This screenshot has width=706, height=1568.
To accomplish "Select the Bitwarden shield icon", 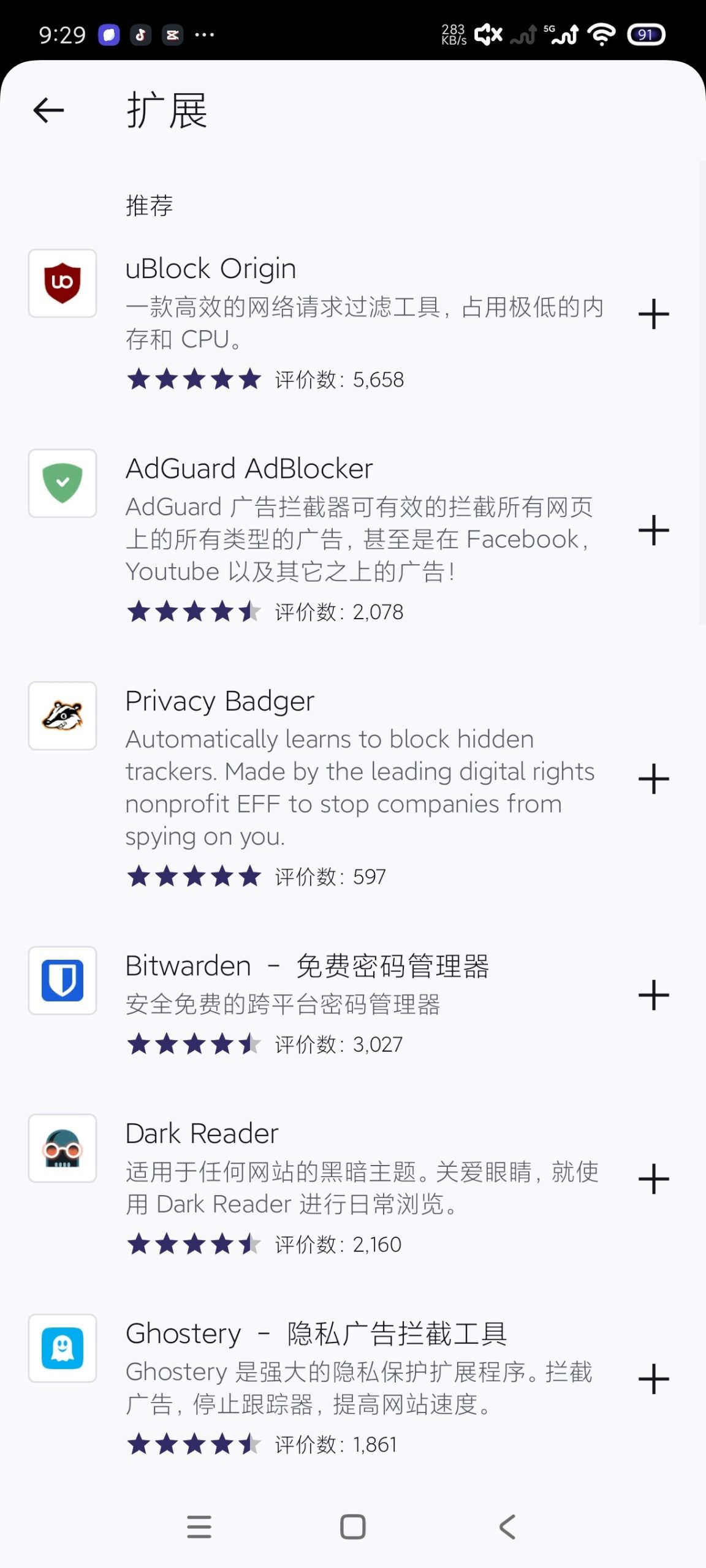I will point(62,981).
